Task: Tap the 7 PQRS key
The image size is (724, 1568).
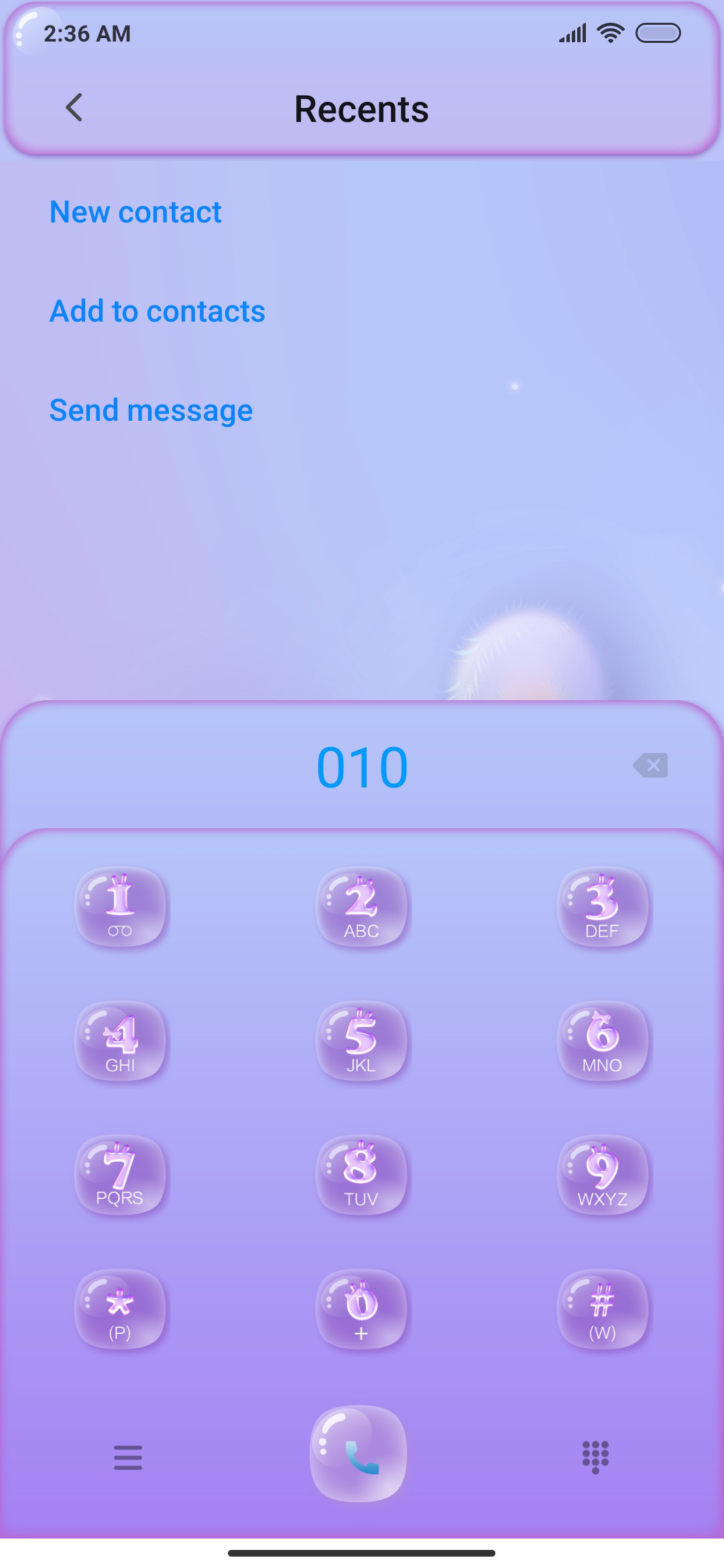Action: point(121,1174)
